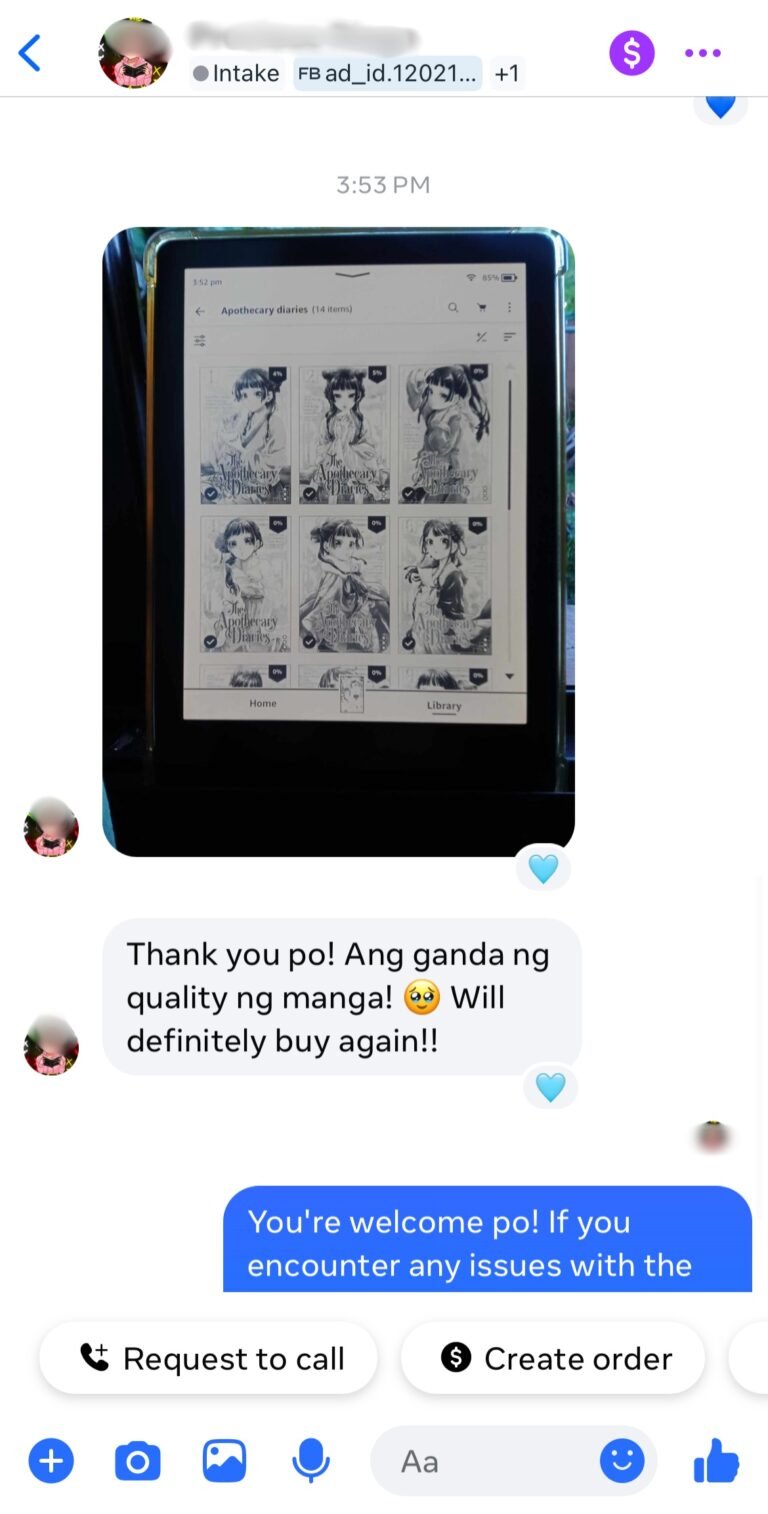Go back to the chat list

(31, 53)
